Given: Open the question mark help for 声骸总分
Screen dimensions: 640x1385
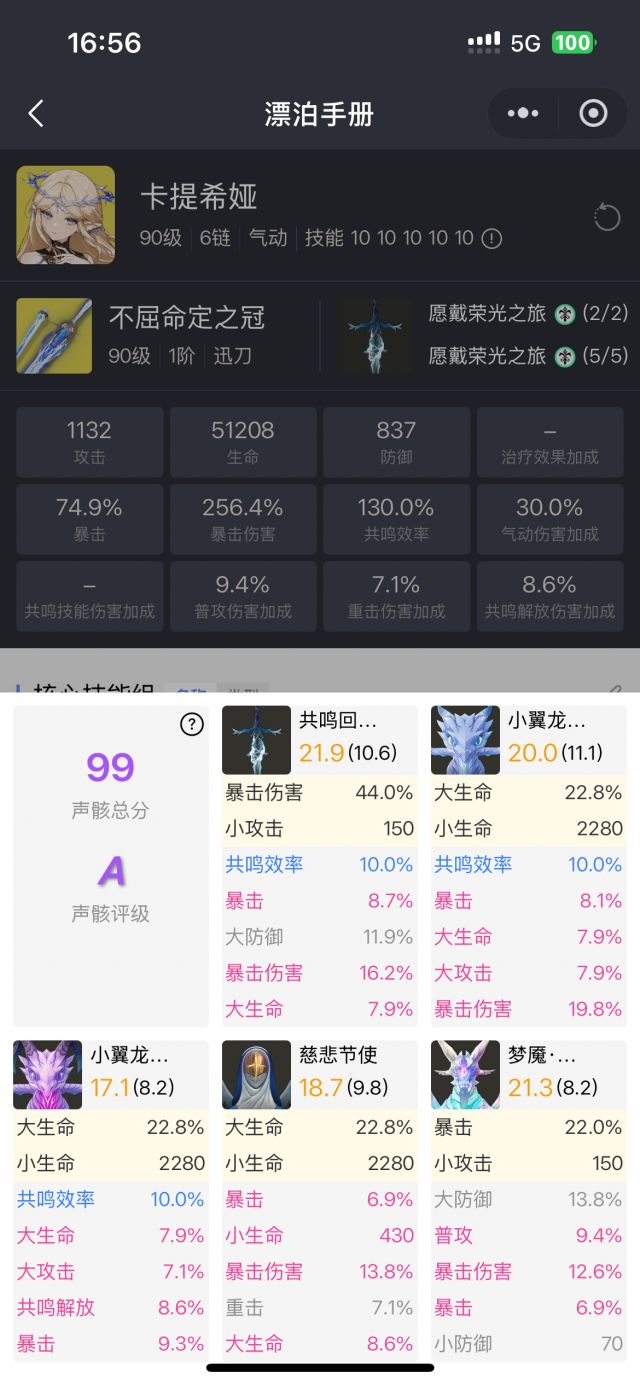Looking at the screenshot, I should (x=191, y=725).
